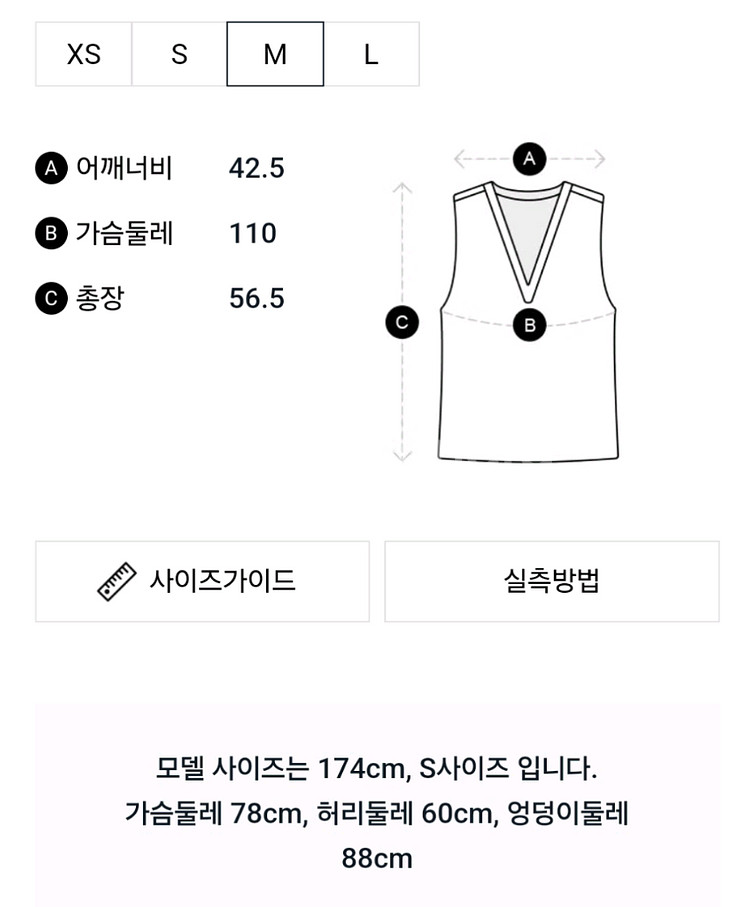
Task: Select the M size tab
Action: point(275,54)
